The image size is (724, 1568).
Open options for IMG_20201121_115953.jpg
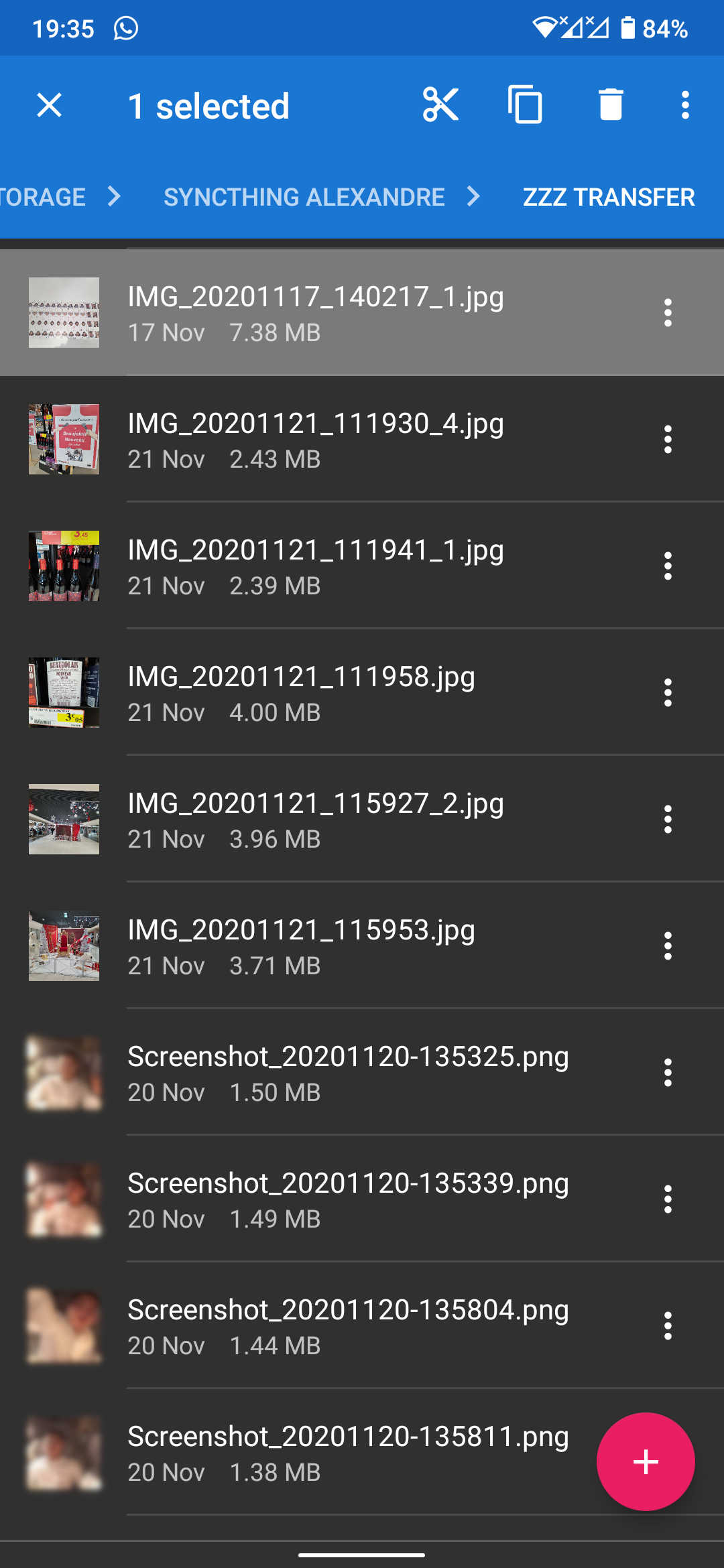point(668,946)
